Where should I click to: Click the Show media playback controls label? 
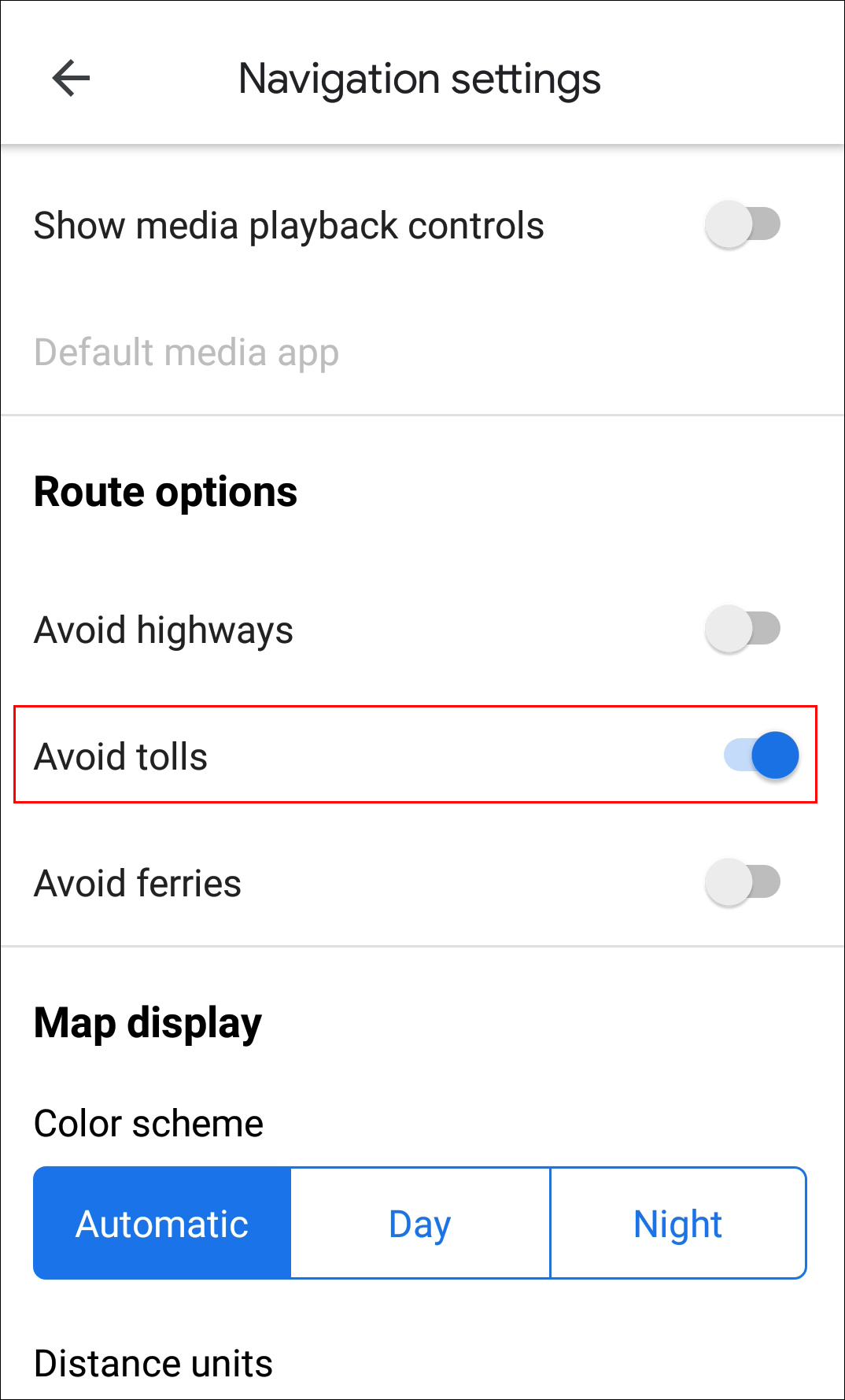tap(288, 224)
